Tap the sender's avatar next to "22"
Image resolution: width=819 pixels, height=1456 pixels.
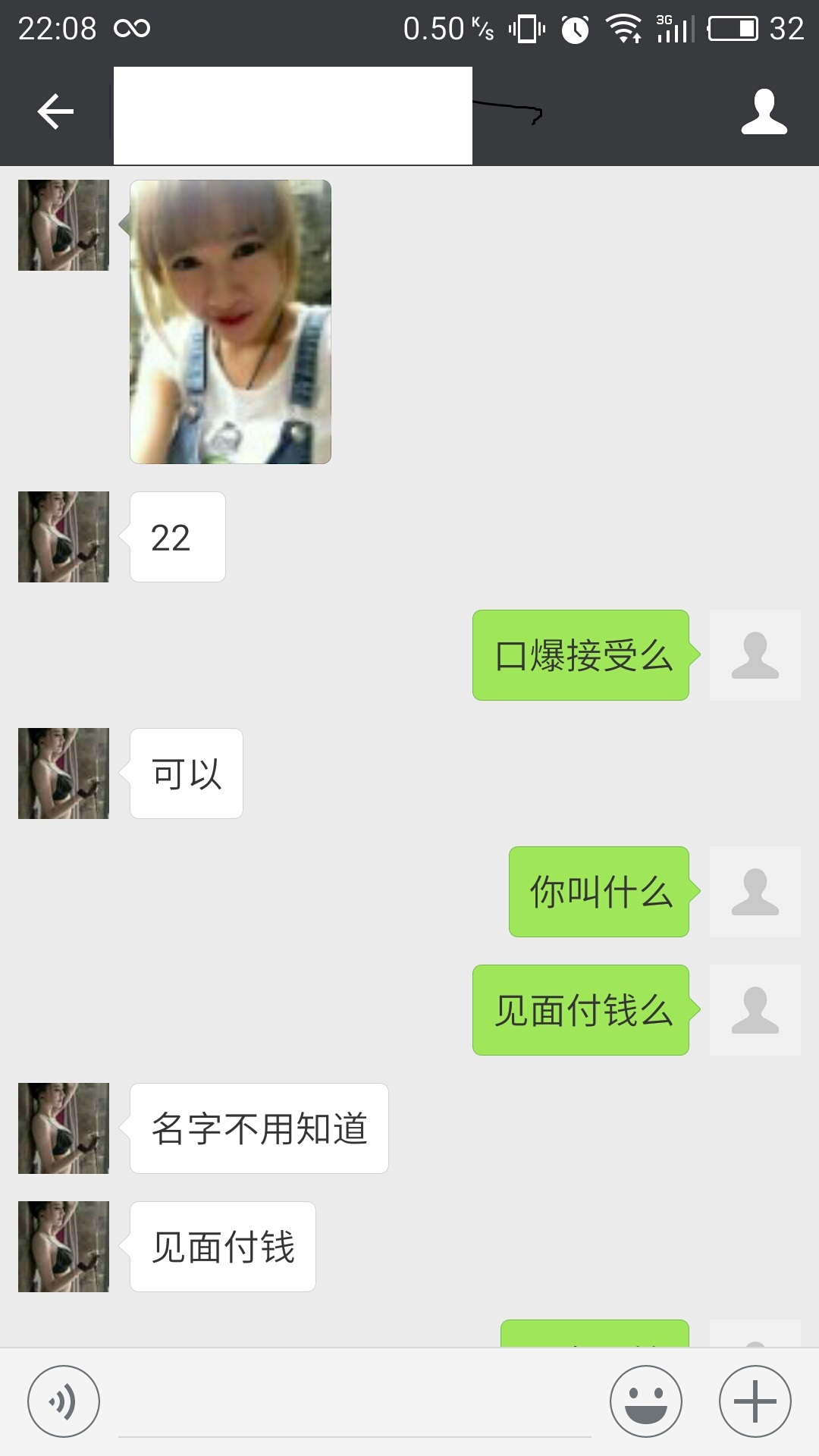[64, 537]
